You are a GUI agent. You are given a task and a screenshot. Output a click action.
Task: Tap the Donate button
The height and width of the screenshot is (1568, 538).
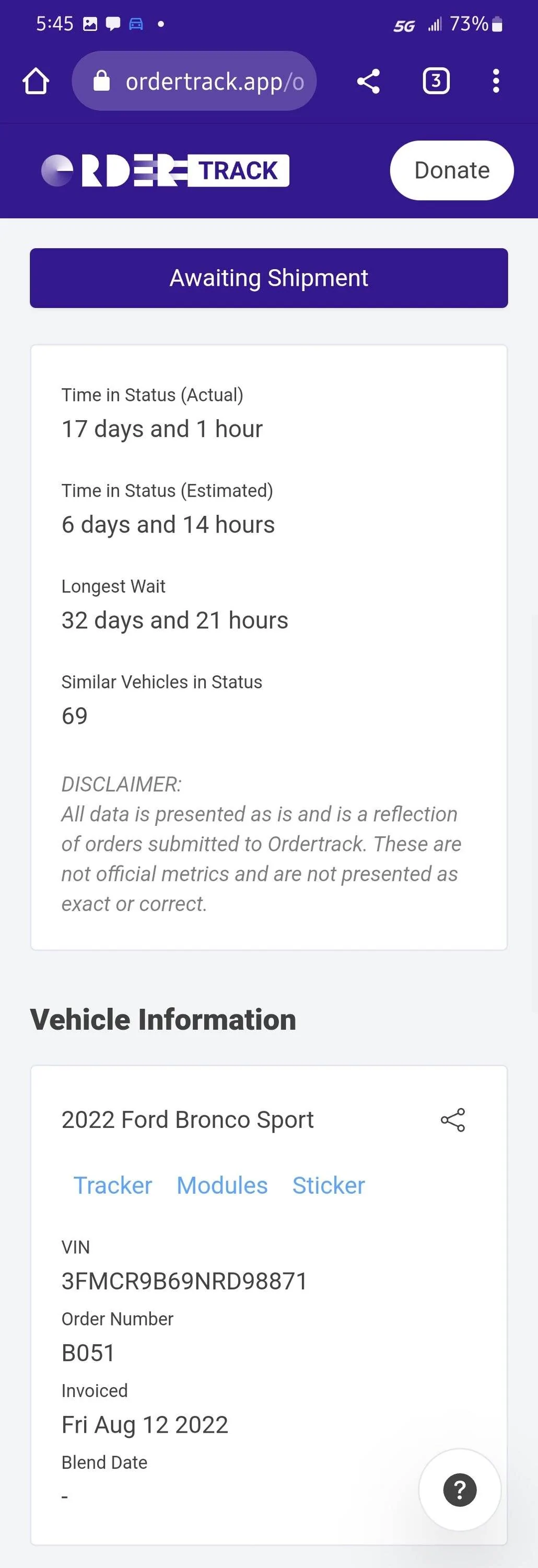click(x=452, y=170)
